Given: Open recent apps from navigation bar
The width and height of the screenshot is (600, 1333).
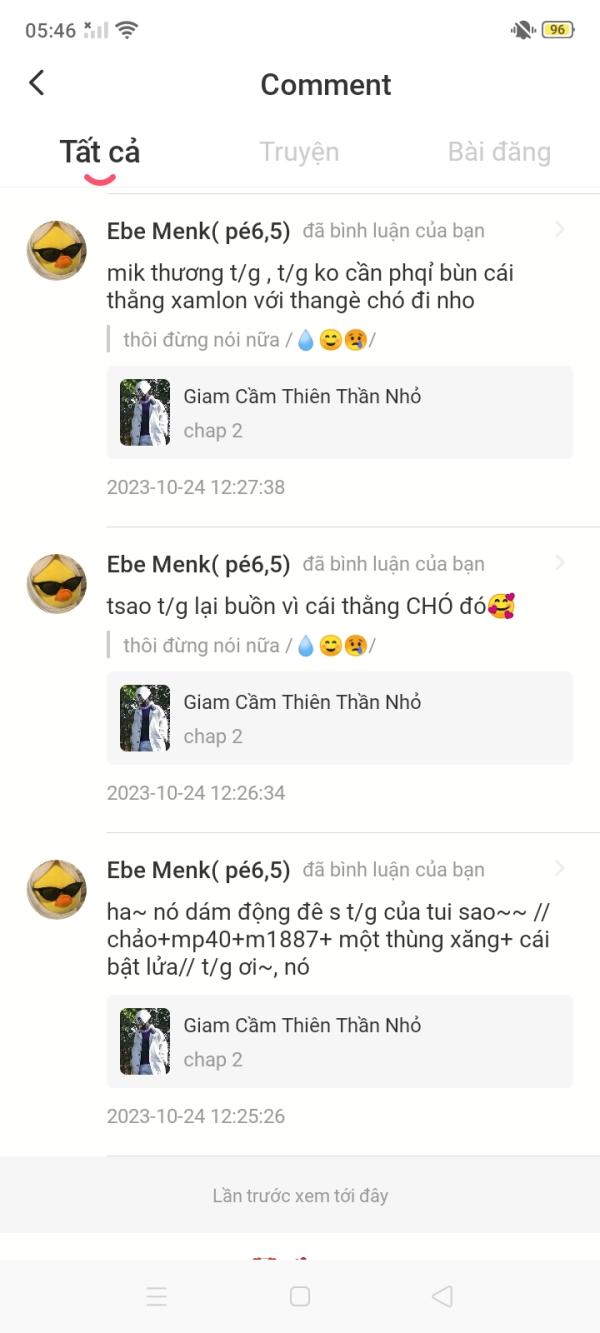Looking at the screenshot, I should coord(157,1296).
